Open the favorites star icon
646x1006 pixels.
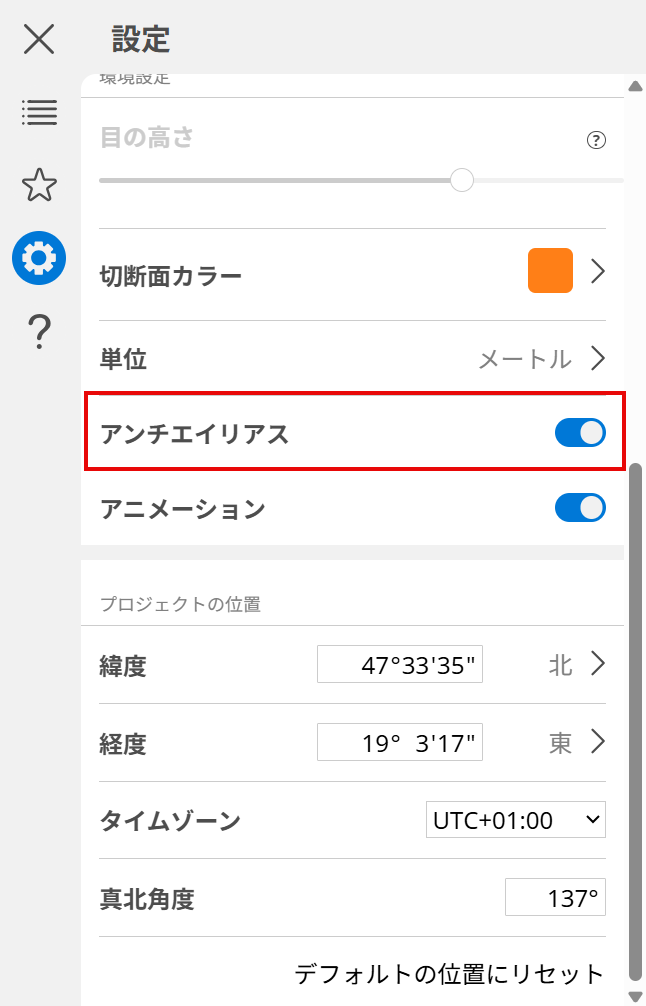[x=39, y=185]
